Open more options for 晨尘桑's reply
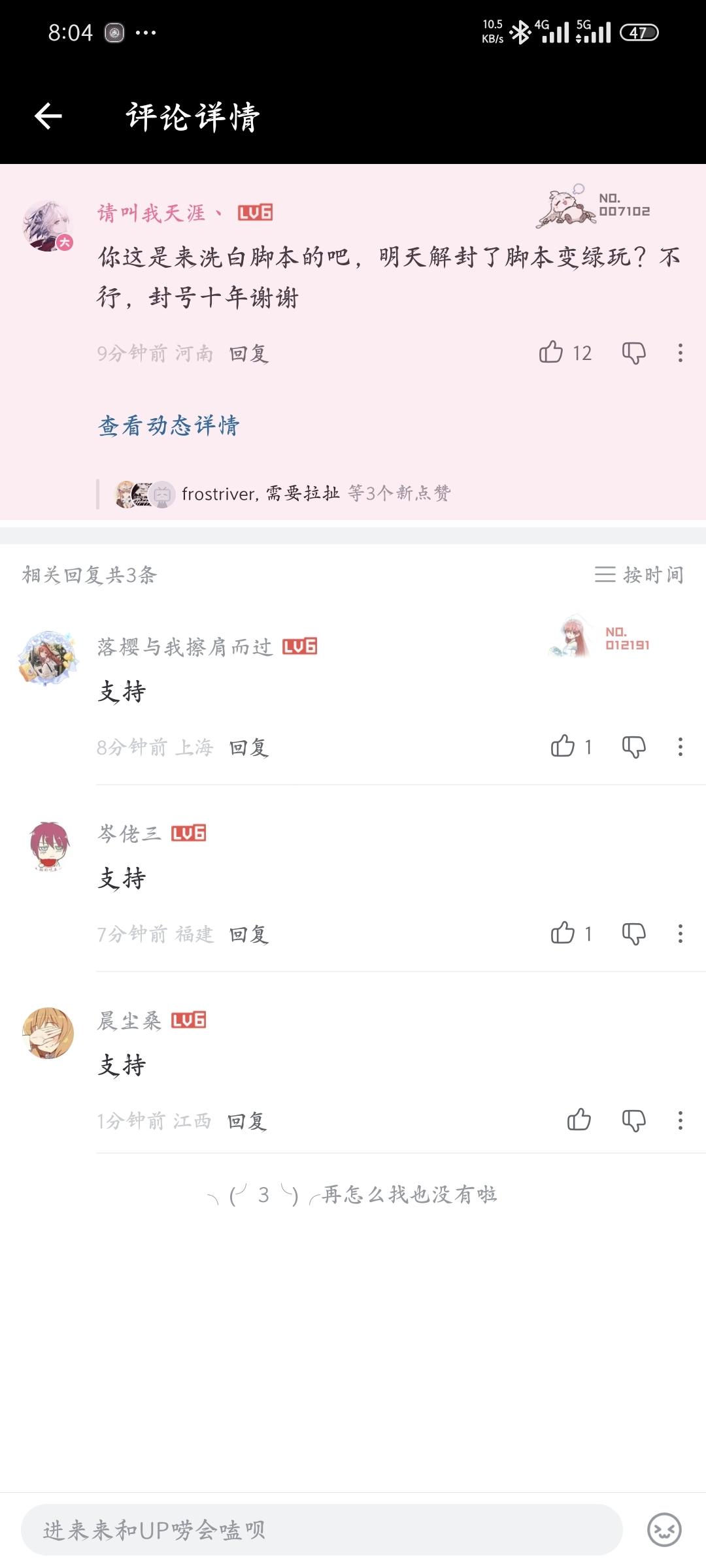 (x=680, y=1120)
